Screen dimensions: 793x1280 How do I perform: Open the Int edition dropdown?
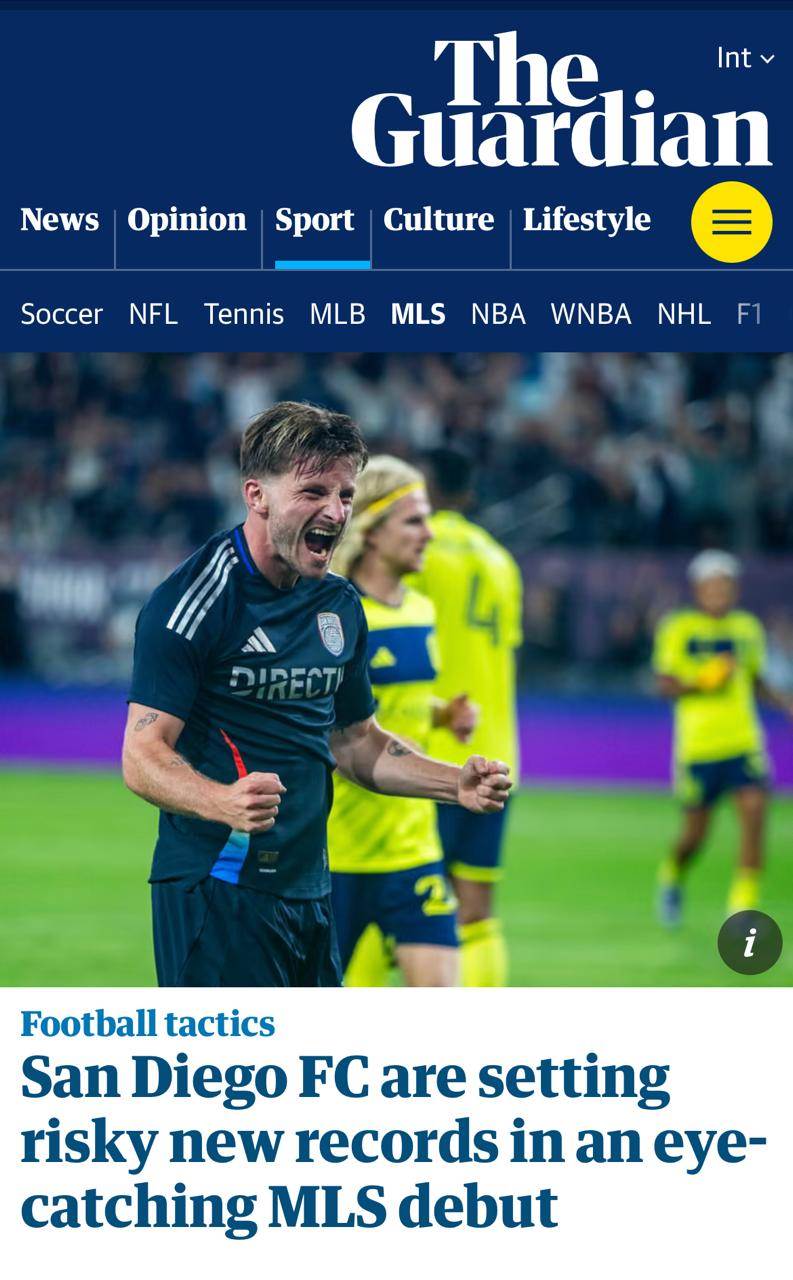(745, 58)
